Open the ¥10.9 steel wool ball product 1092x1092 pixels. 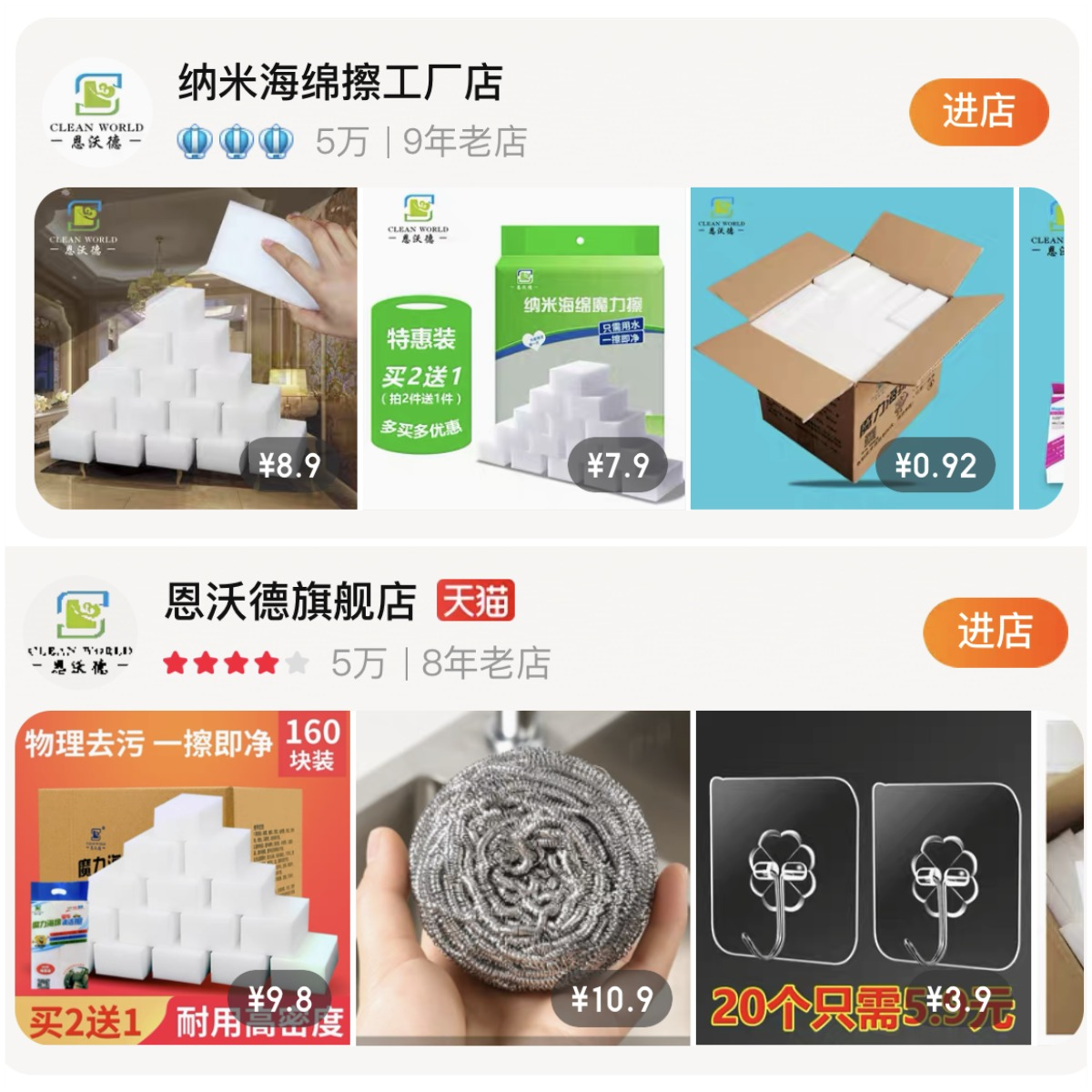522,877
